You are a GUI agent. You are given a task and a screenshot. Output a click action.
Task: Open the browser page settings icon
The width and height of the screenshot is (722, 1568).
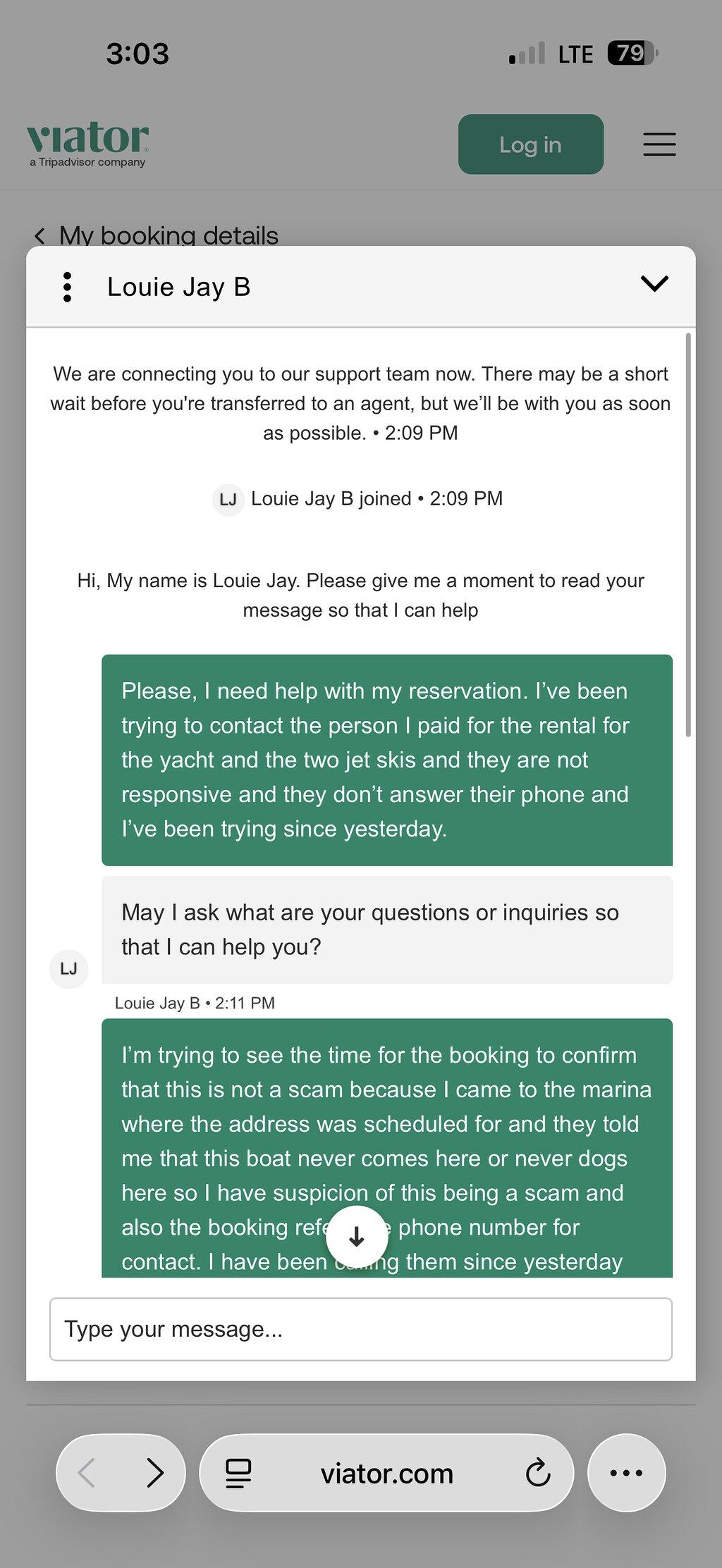(x=238, y=1473)
